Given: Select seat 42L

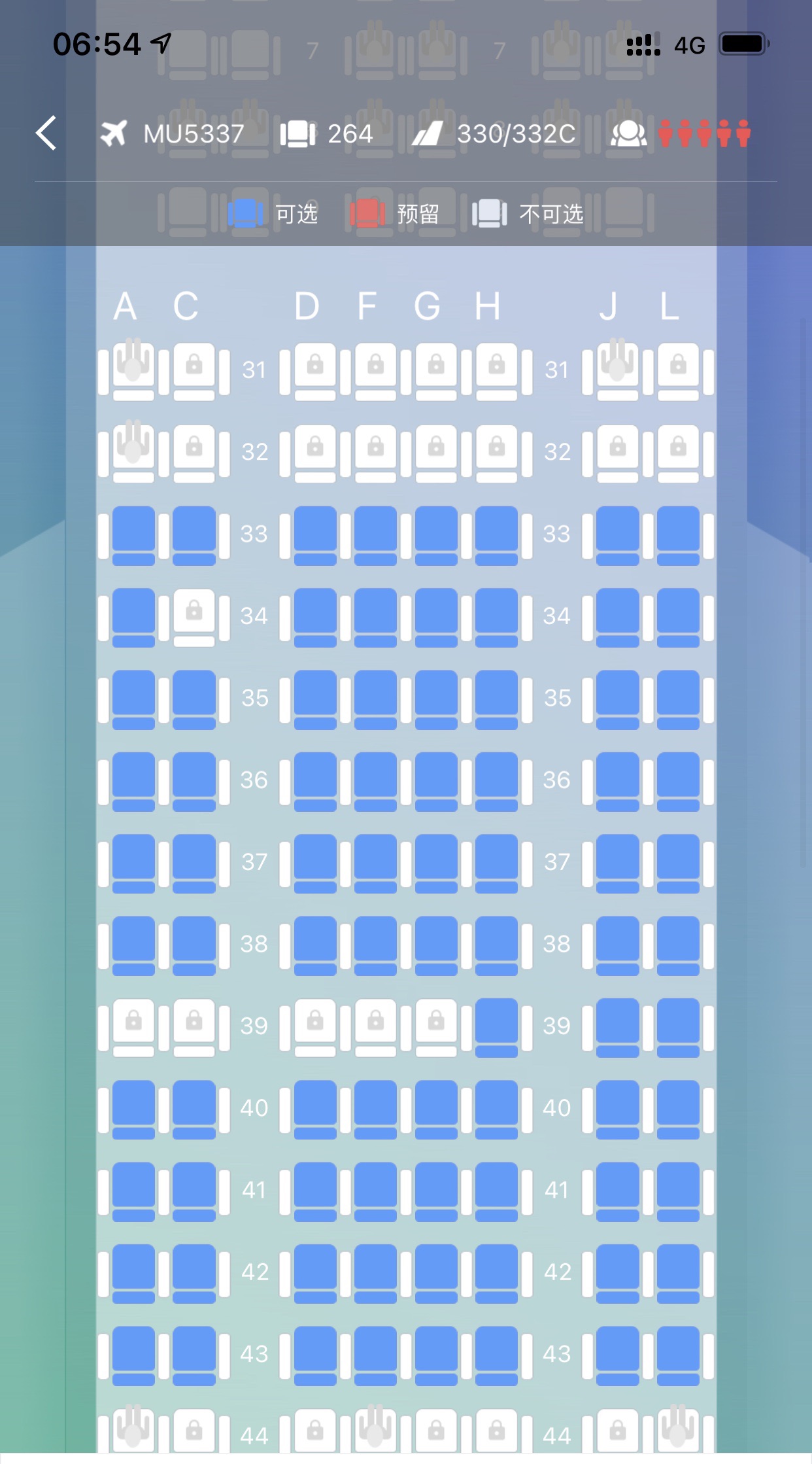Looking at the screenshot, I should point(678,1271).
